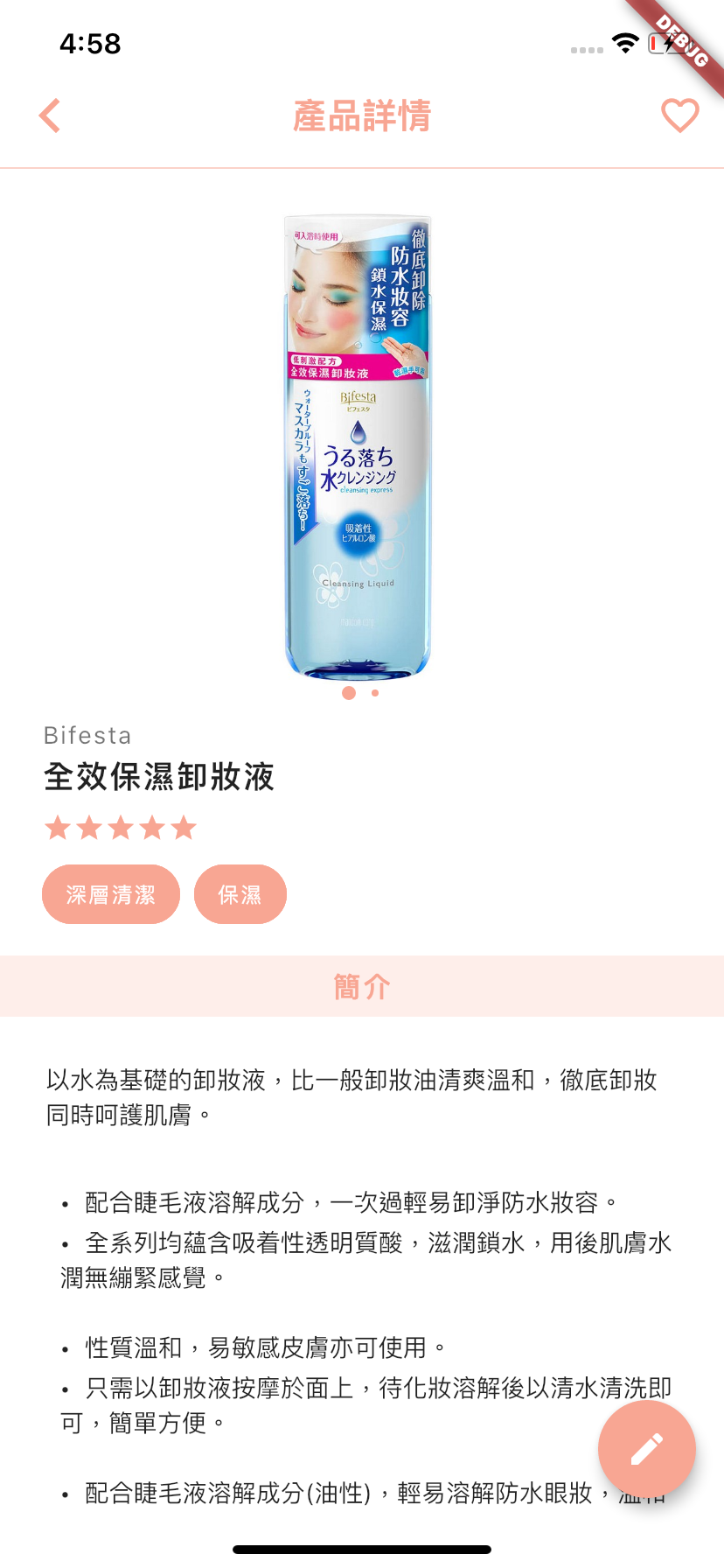
Task: Open the Bifesta product image
Action: 358,446
